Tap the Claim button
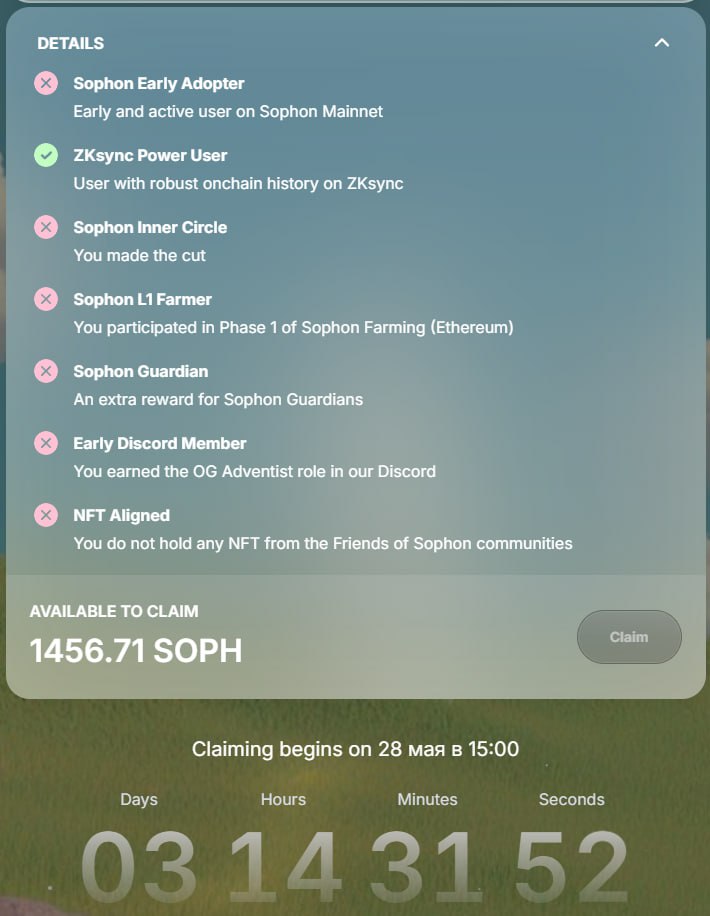 (x=629, y=637)
